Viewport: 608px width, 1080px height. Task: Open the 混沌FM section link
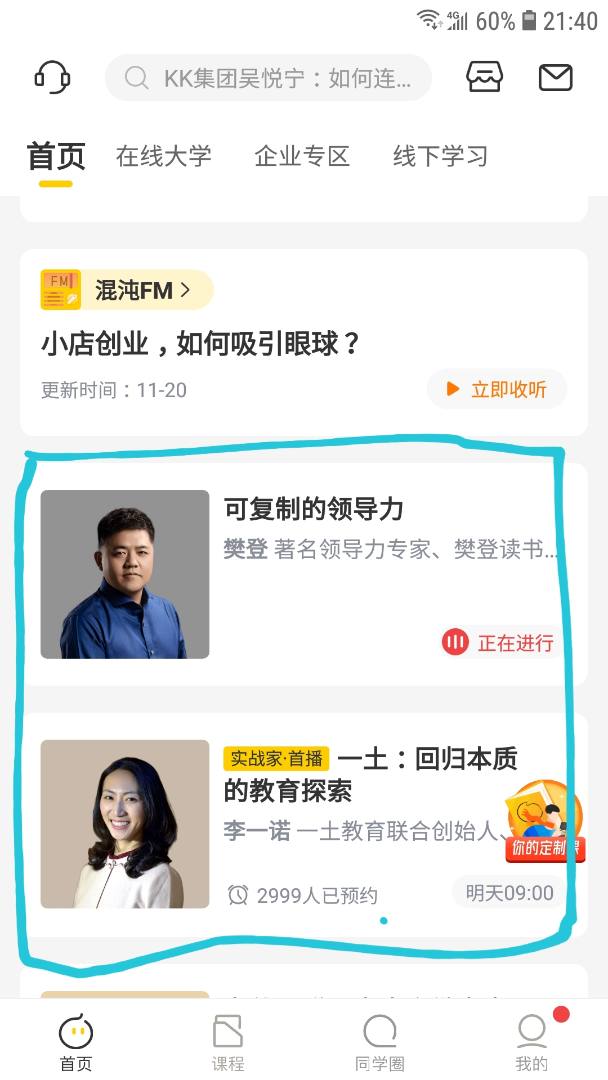click(127, 290)
